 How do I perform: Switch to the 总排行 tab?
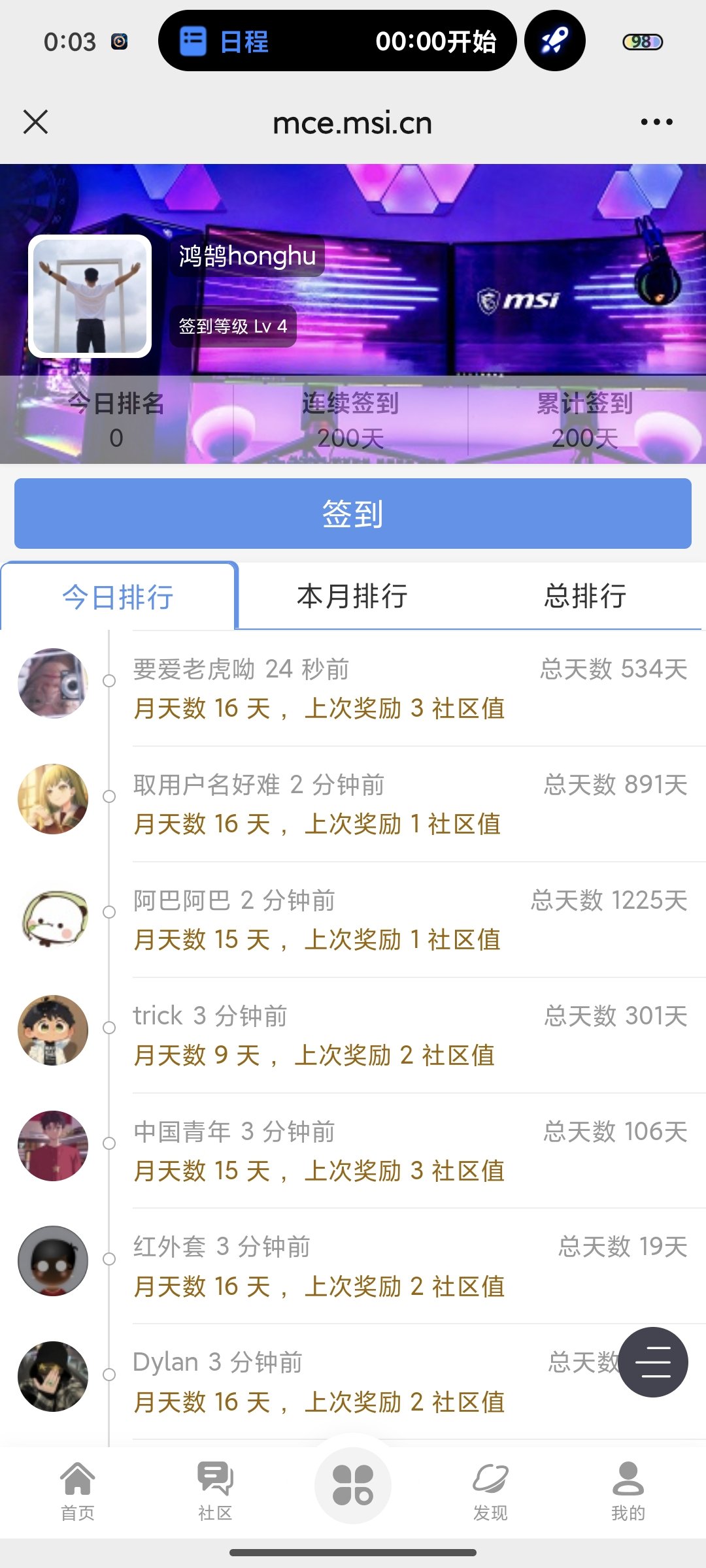click(x=586, y=596)
